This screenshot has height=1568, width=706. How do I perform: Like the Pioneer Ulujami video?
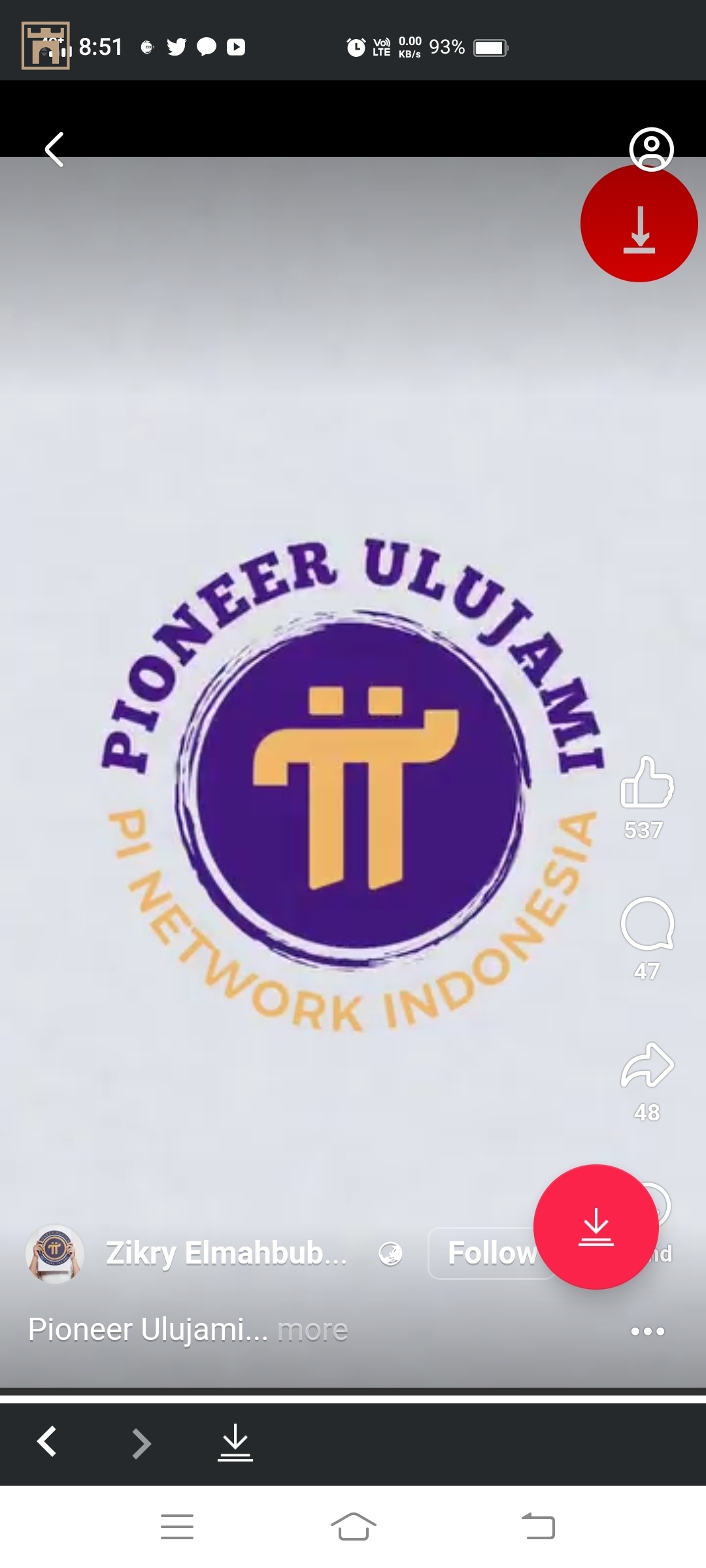pyautogui.click(x=647, y=782)
